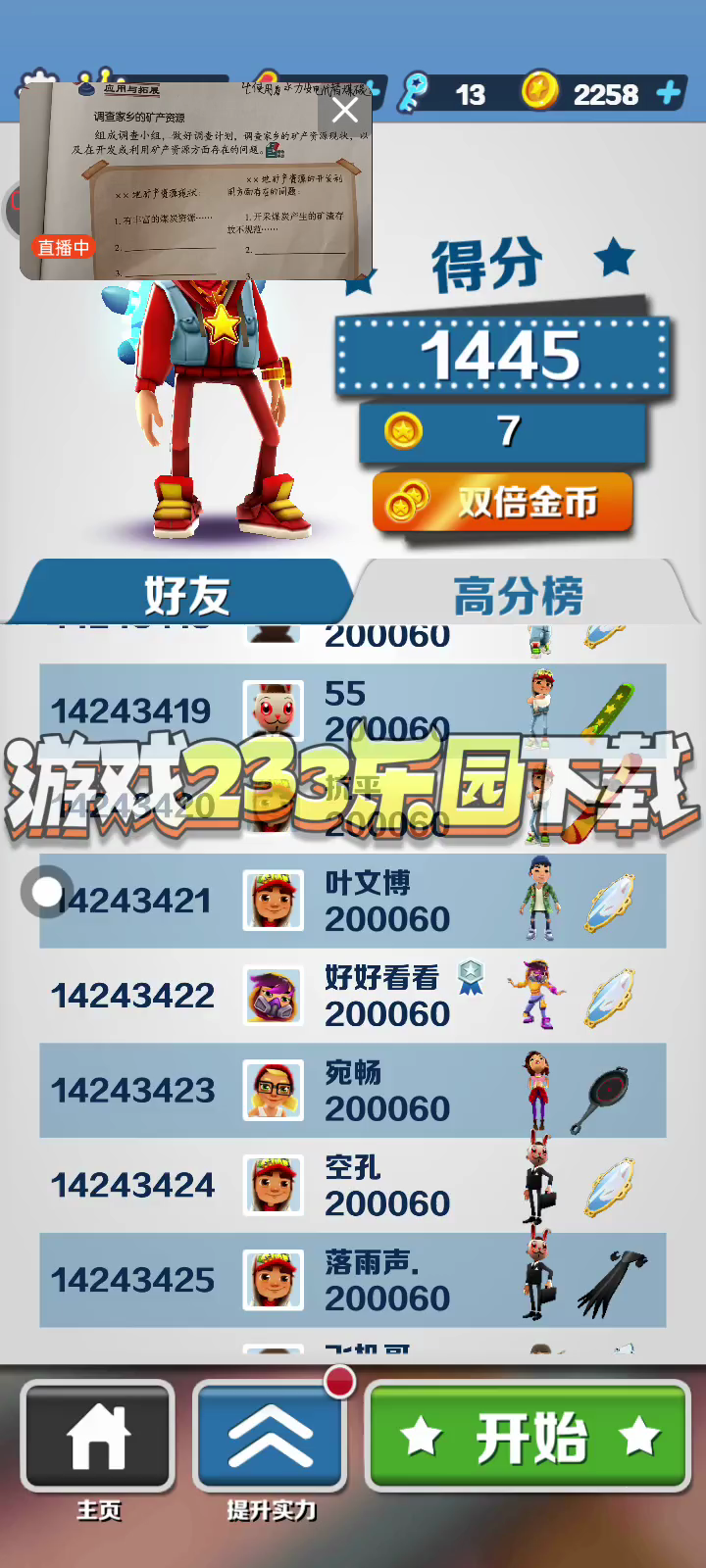Screen dimensions: 706x1568
Task: Open 落雨声.'s leaderboard entry
Action: 353,1281
